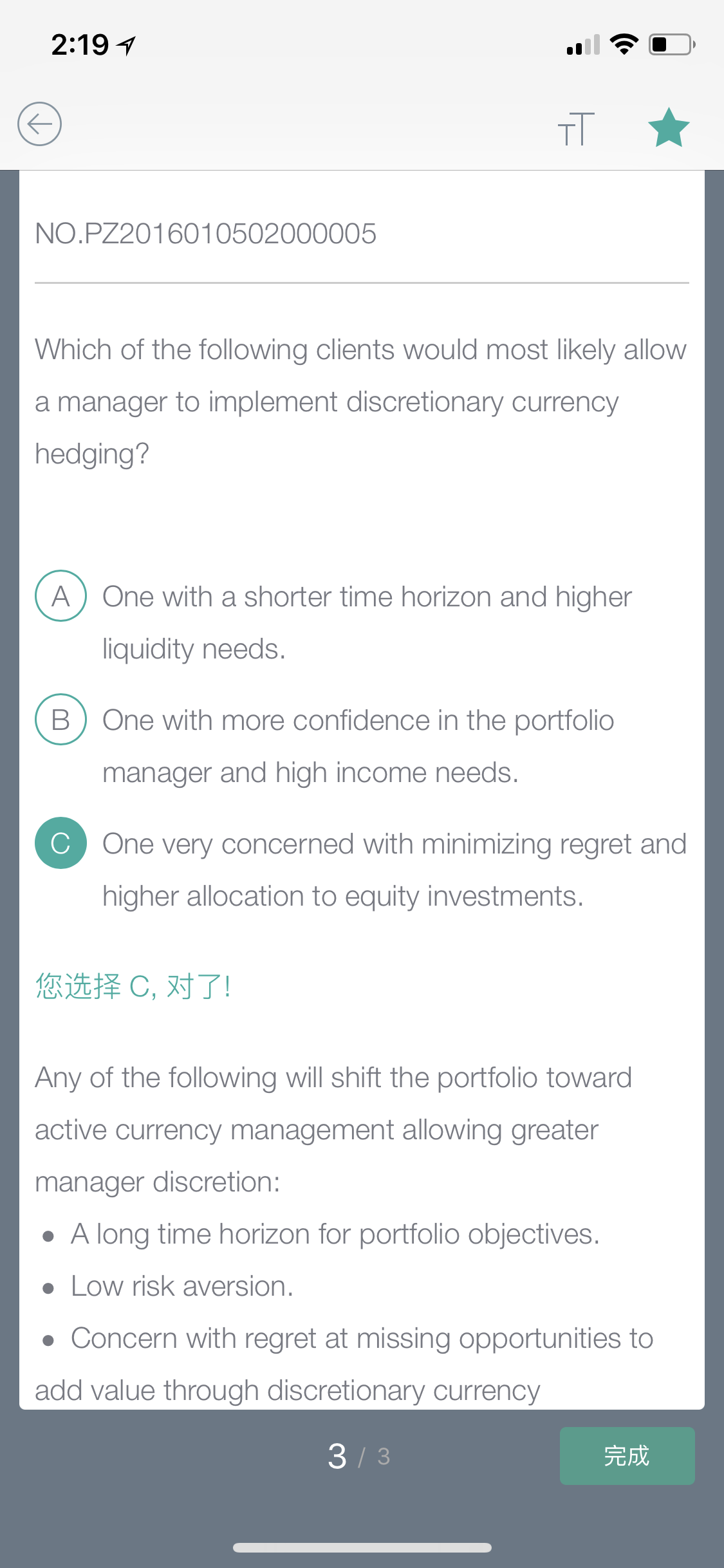Open the text size adjustment icon
Image resolution: width=724 pixels, height=1568 pixels.
point(576,129)
